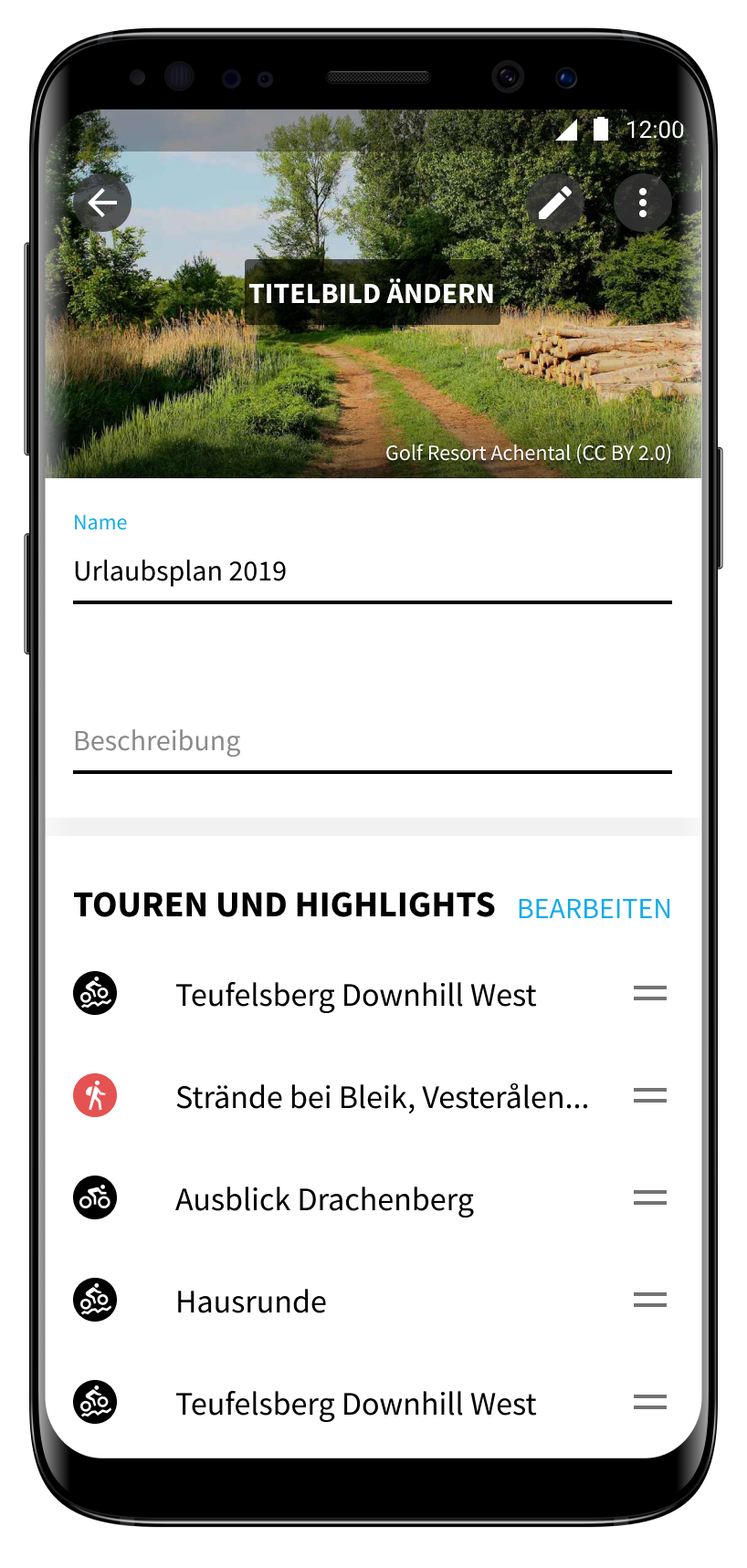Open the Hausrunde tour

251,1301
